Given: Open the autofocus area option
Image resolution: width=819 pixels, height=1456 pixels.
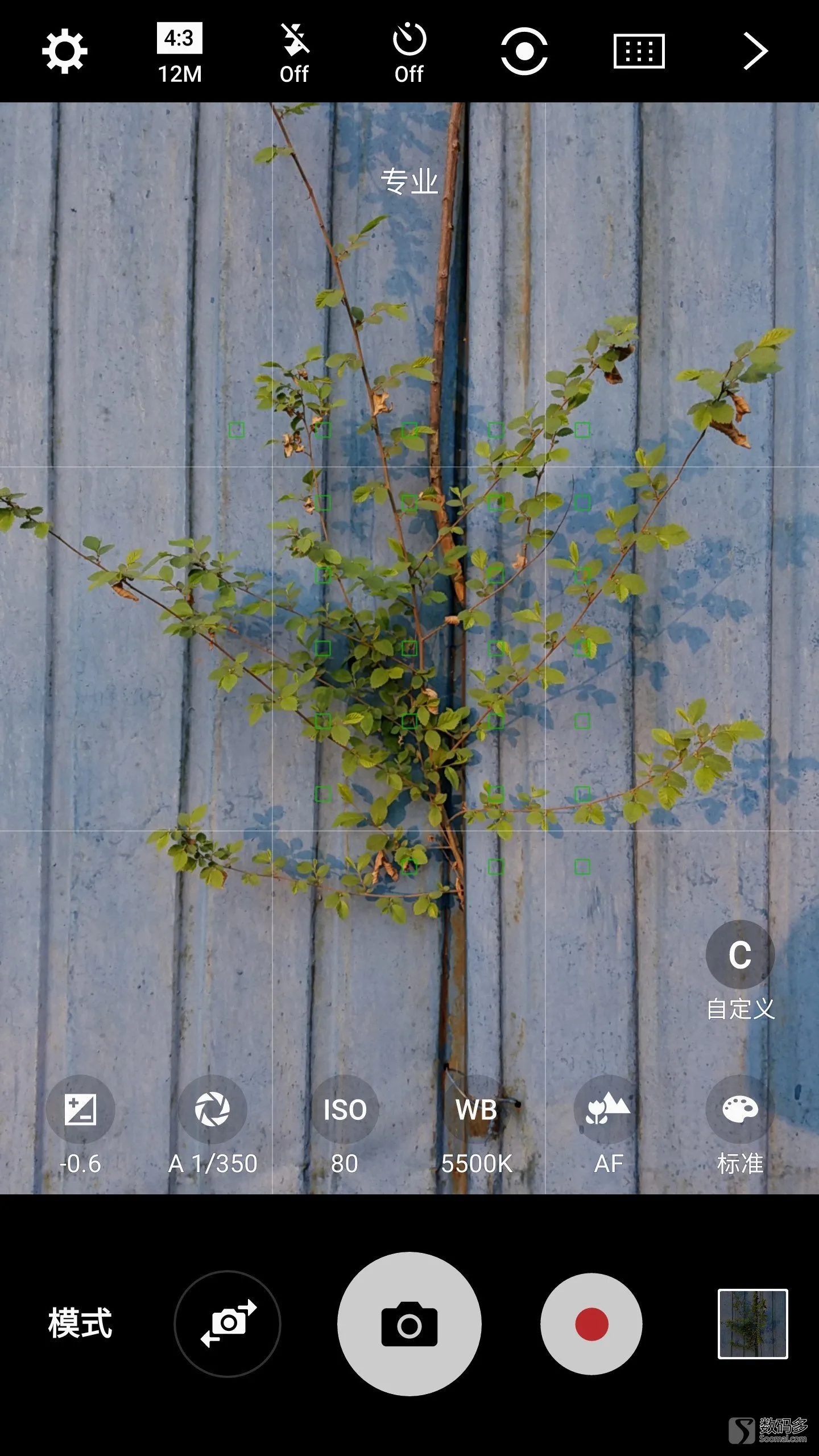Looking at the screenshot, I should click(639, 51).
